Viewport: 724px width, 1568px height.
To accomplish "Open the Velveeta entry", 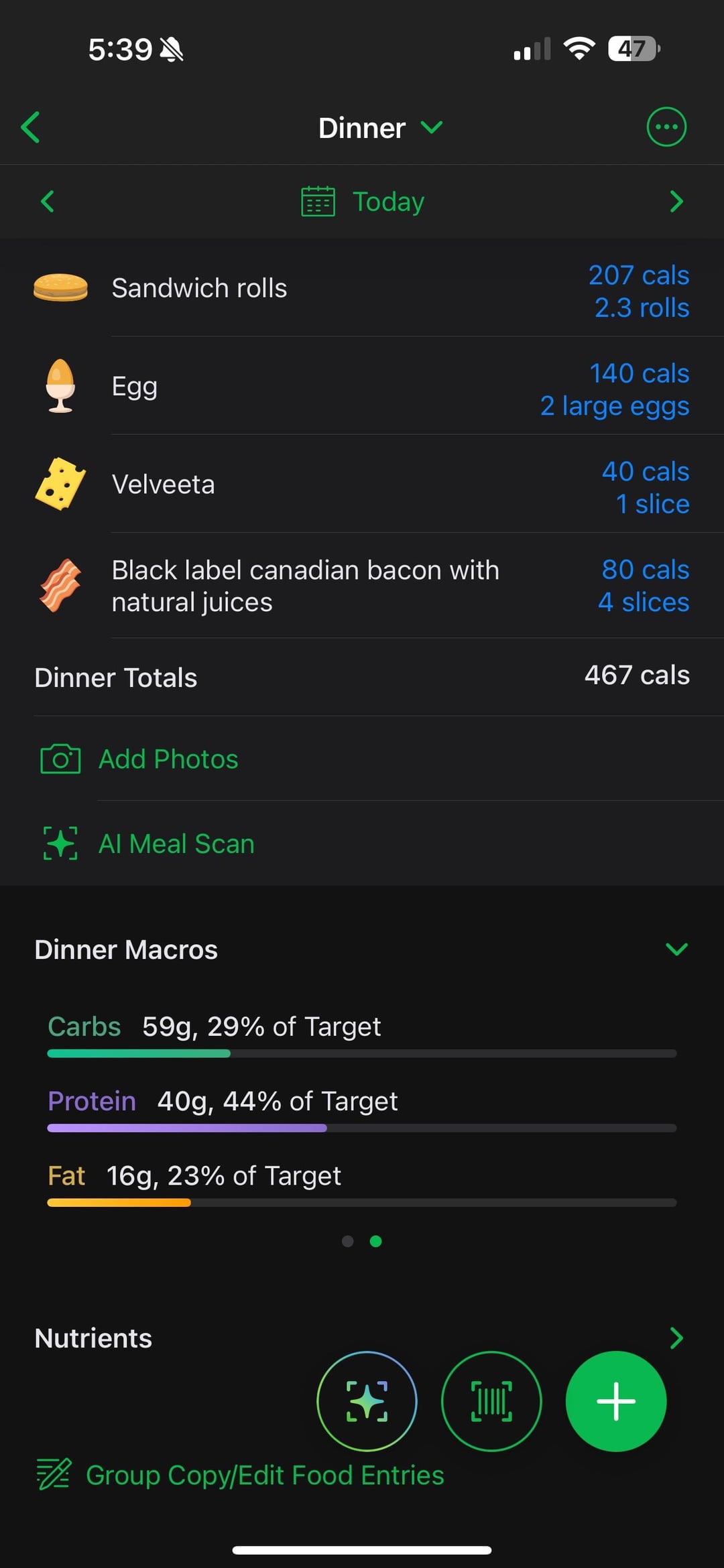I will [x=362, y=484].
